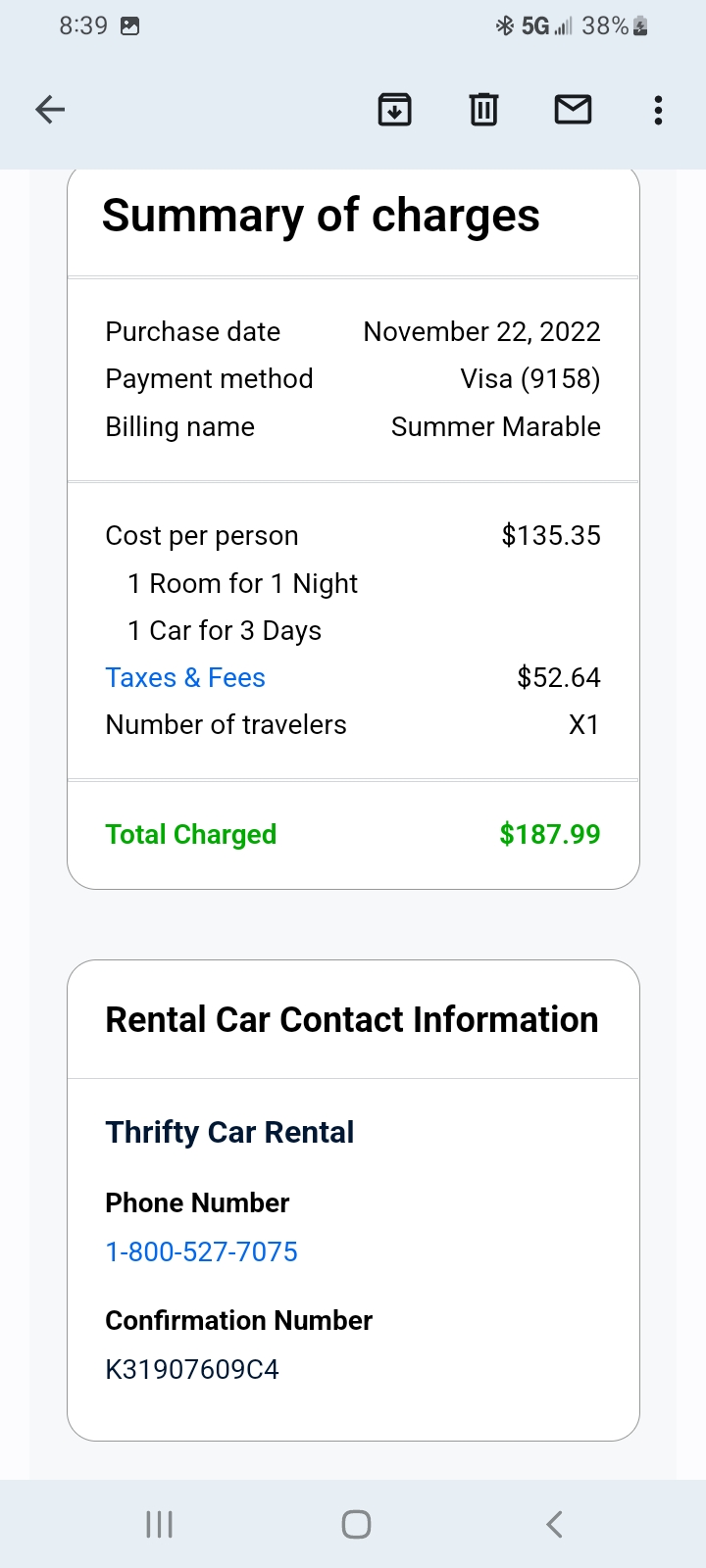This screenshot has width=706, height=1568.
Task: Click the archive email icon
Action: (394, 110)
